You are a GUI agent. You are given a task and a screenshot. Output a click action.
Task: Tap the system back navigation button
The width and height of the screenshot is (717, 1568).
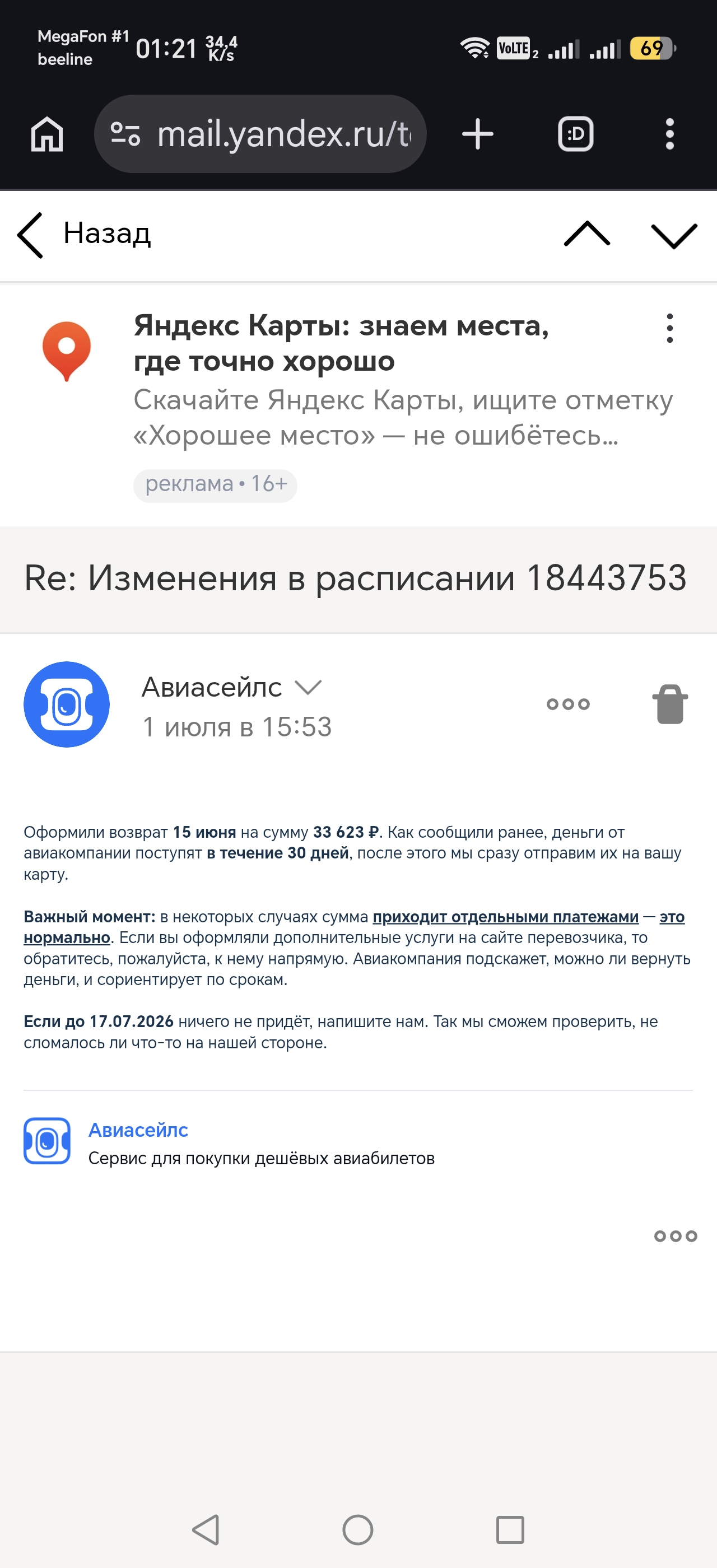pos(206,1530)
